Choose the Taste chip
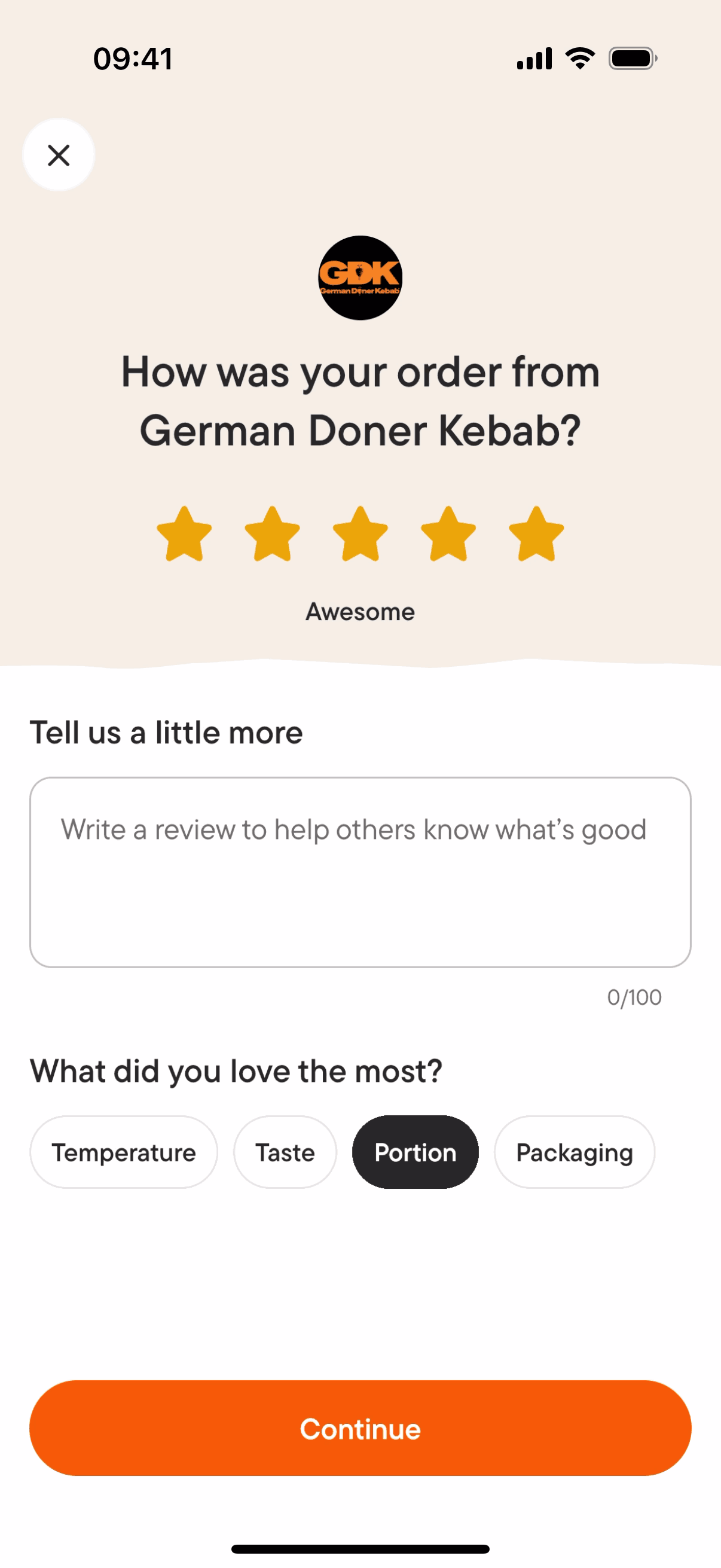Viewport: 721px width, 1568px height. coord(285,1152)
